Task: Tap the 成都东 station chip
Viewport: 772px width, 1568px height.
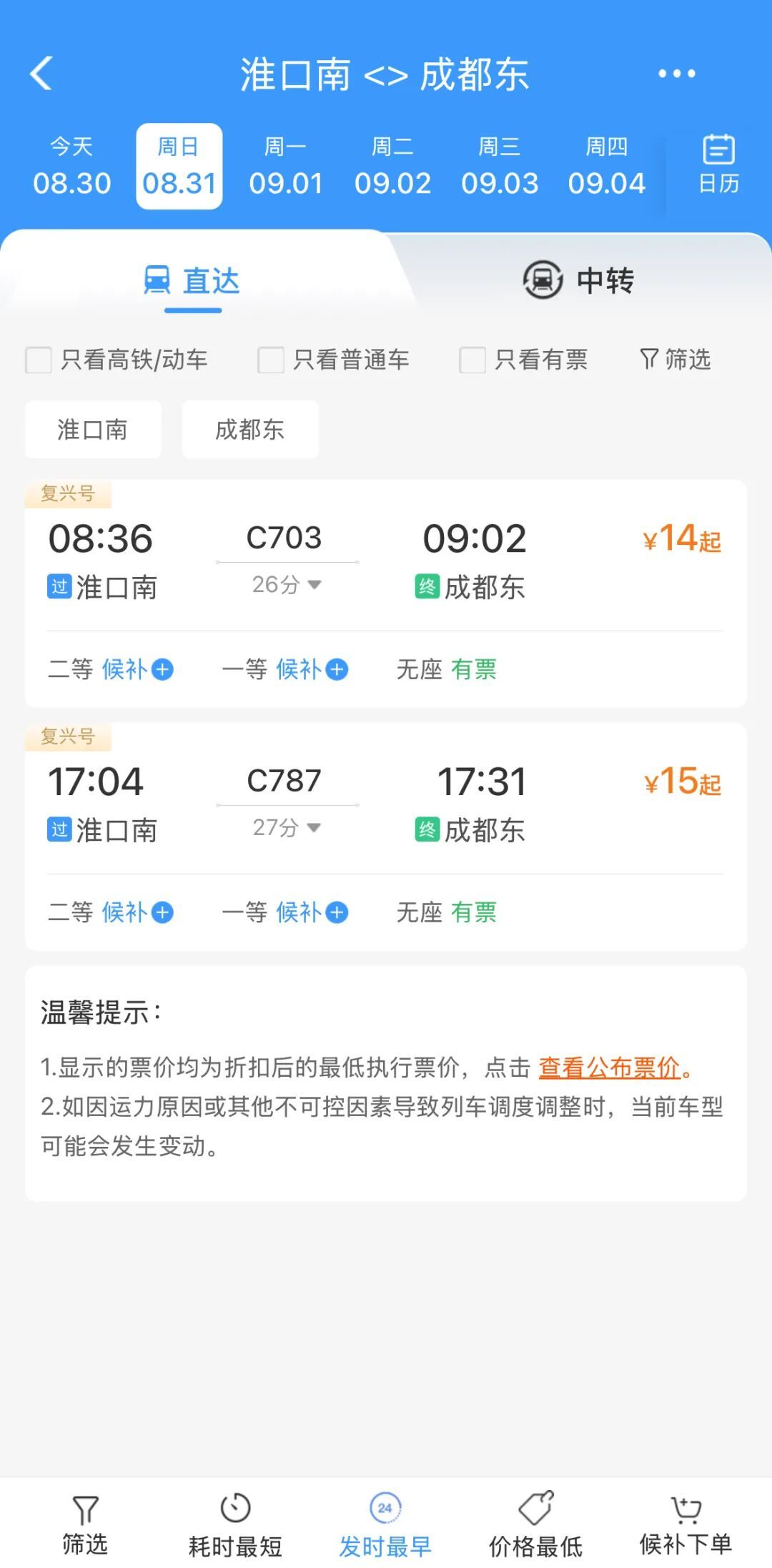Action: click(250, 430)
